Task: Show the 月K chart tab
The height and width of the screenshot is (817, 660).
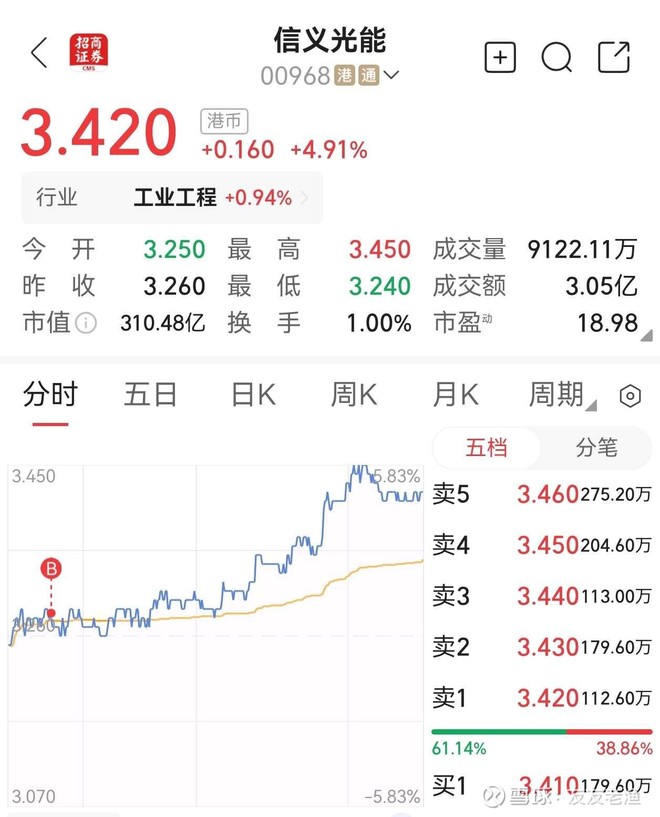Action: tap(455, 396)
